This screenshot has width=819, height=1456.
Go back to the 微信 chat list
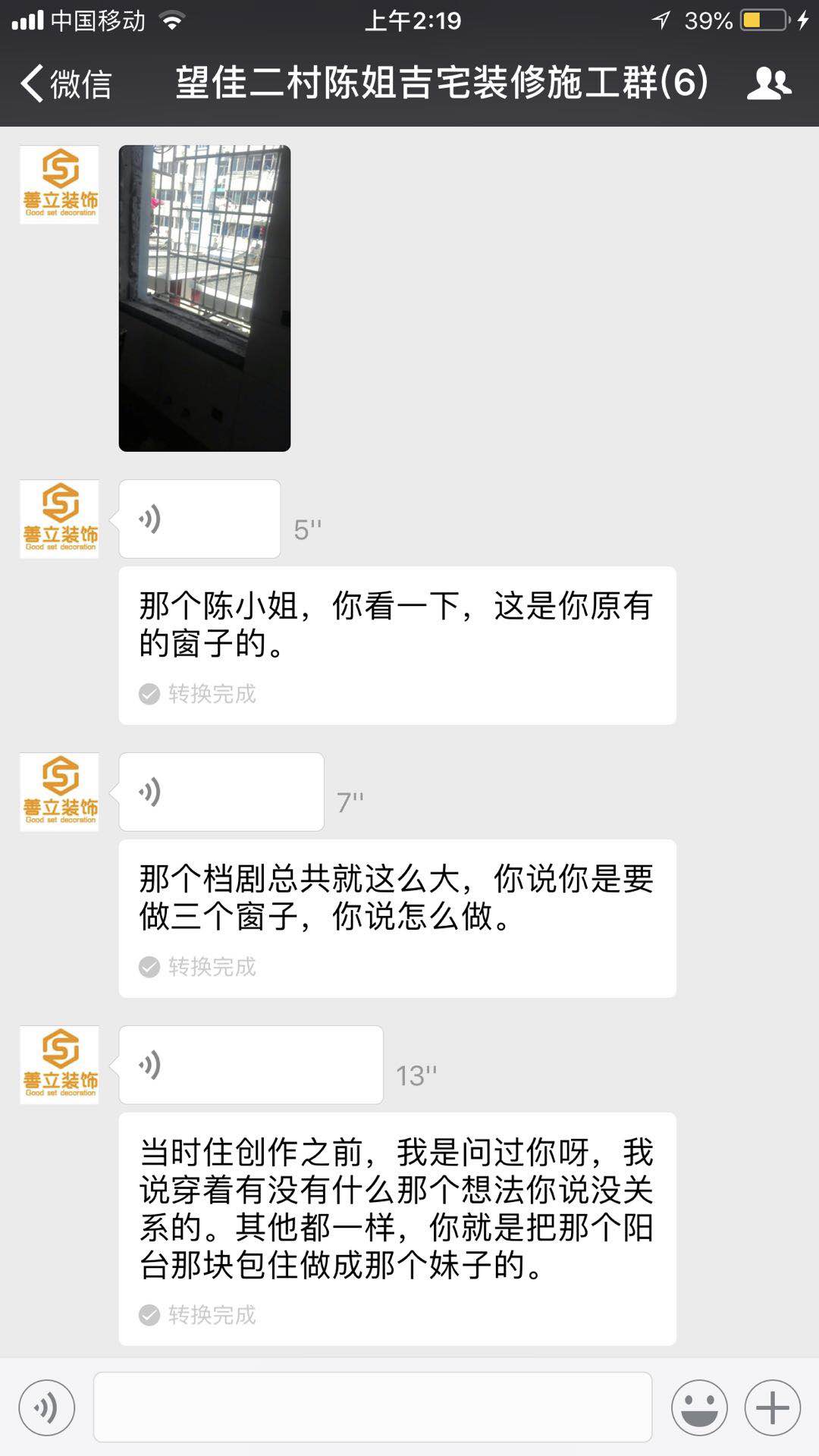[67, 83]
